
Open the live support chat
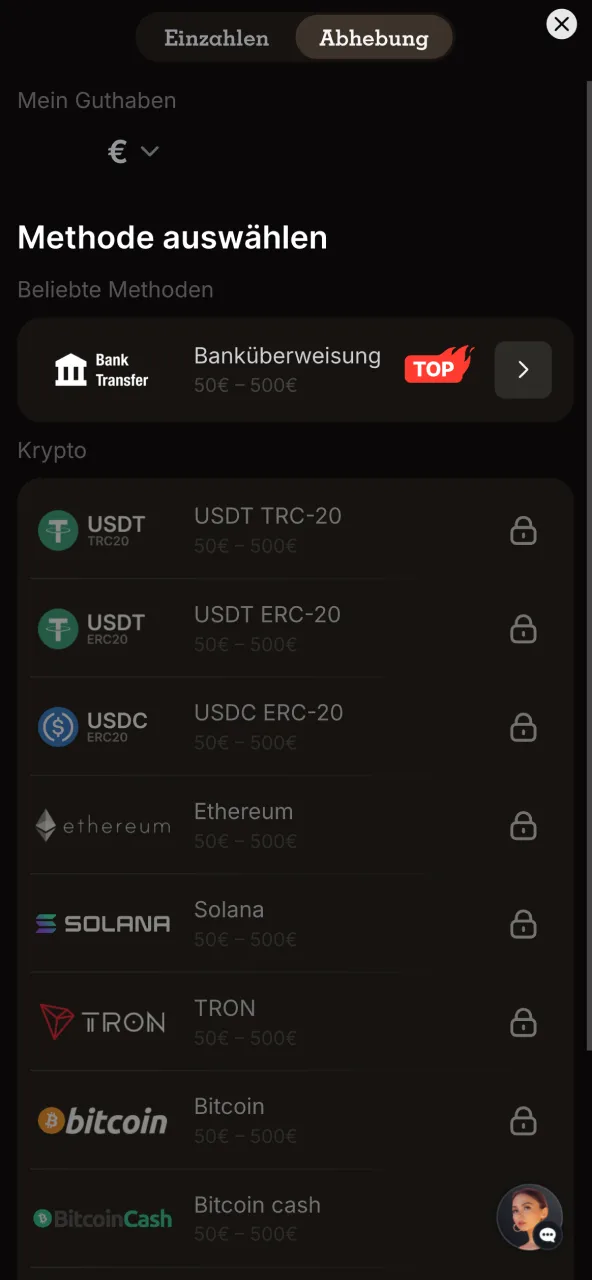click(x=530, y=1218)
